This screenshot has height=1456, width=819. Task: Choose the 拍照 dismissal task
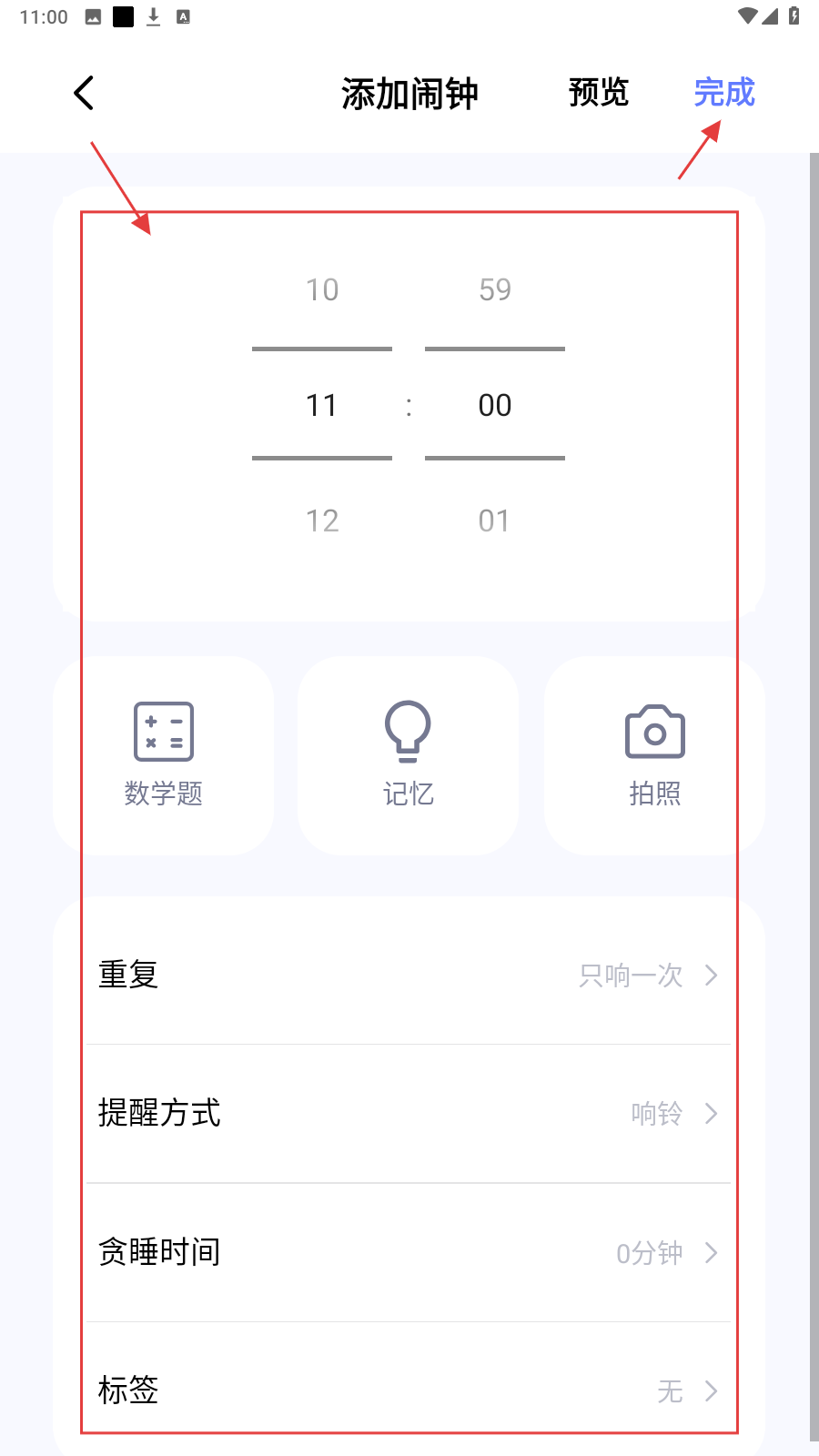[x=654, y=755]
